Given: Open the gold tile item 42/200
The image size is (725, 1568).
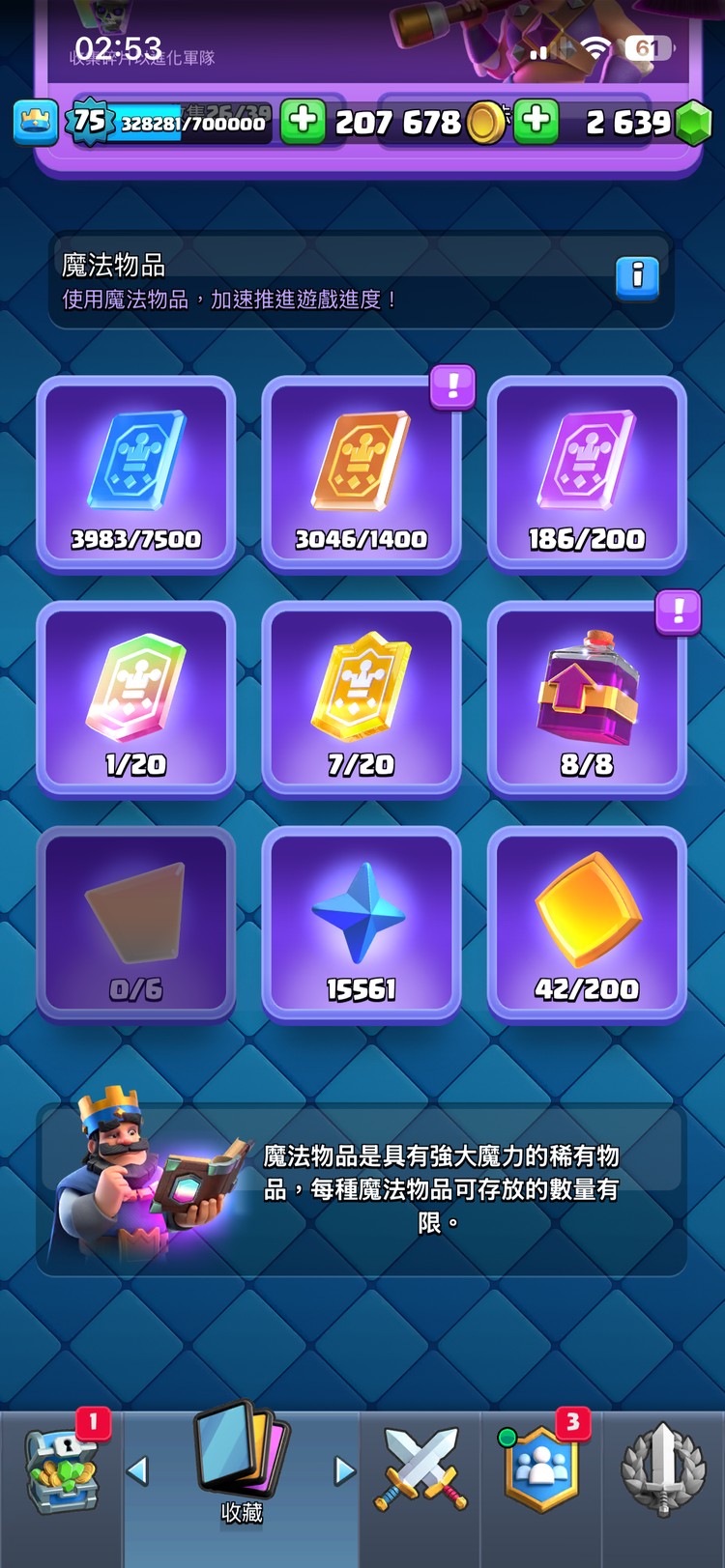Looking at the screenshot, I should pos(586,924).
